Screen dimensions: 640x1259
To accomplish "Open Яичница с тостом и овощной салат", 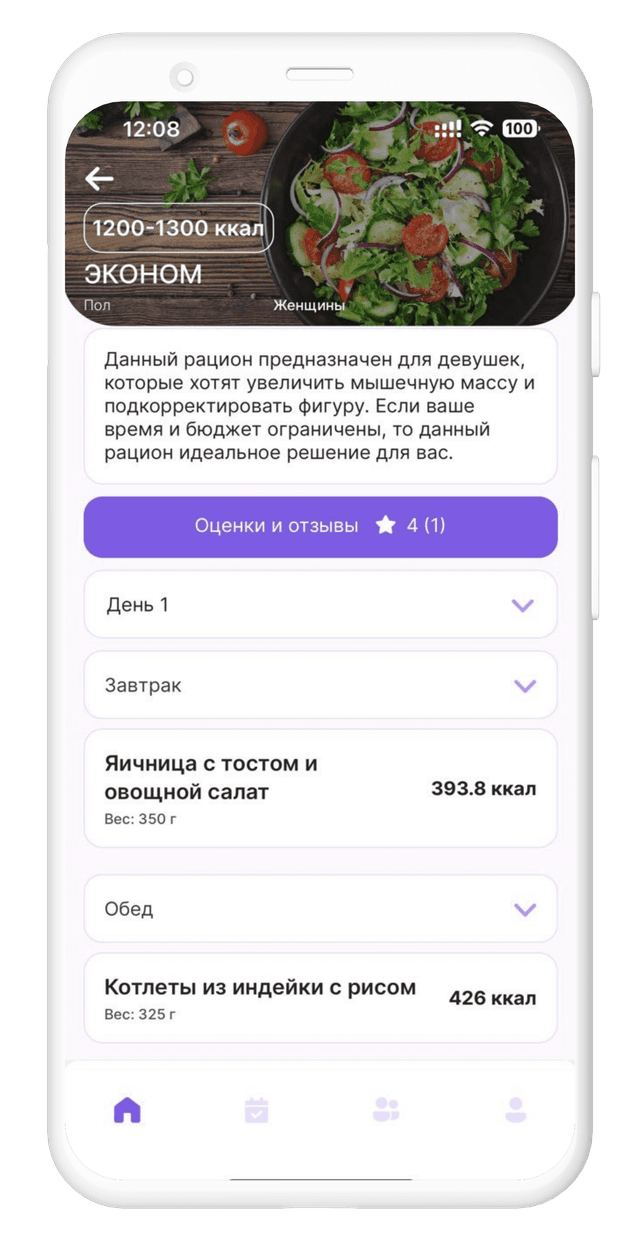I will point(320,789).
